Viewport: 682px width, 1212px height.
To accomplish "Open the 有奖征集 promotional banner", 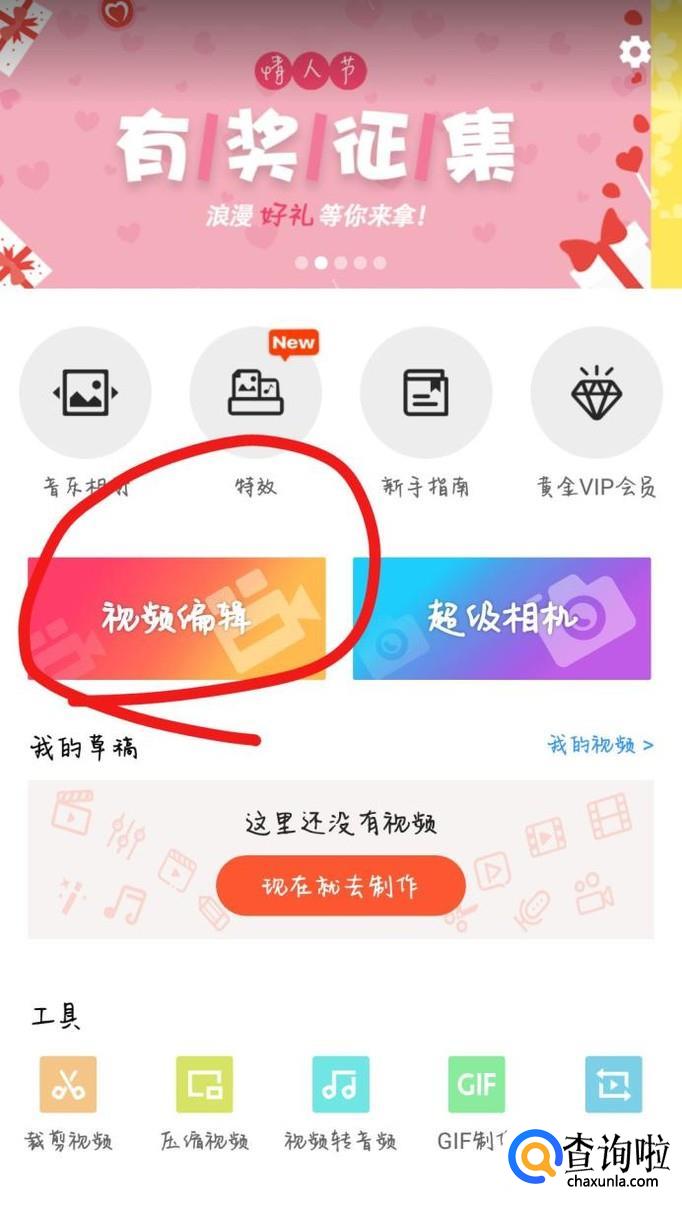I will pos(326,144).
